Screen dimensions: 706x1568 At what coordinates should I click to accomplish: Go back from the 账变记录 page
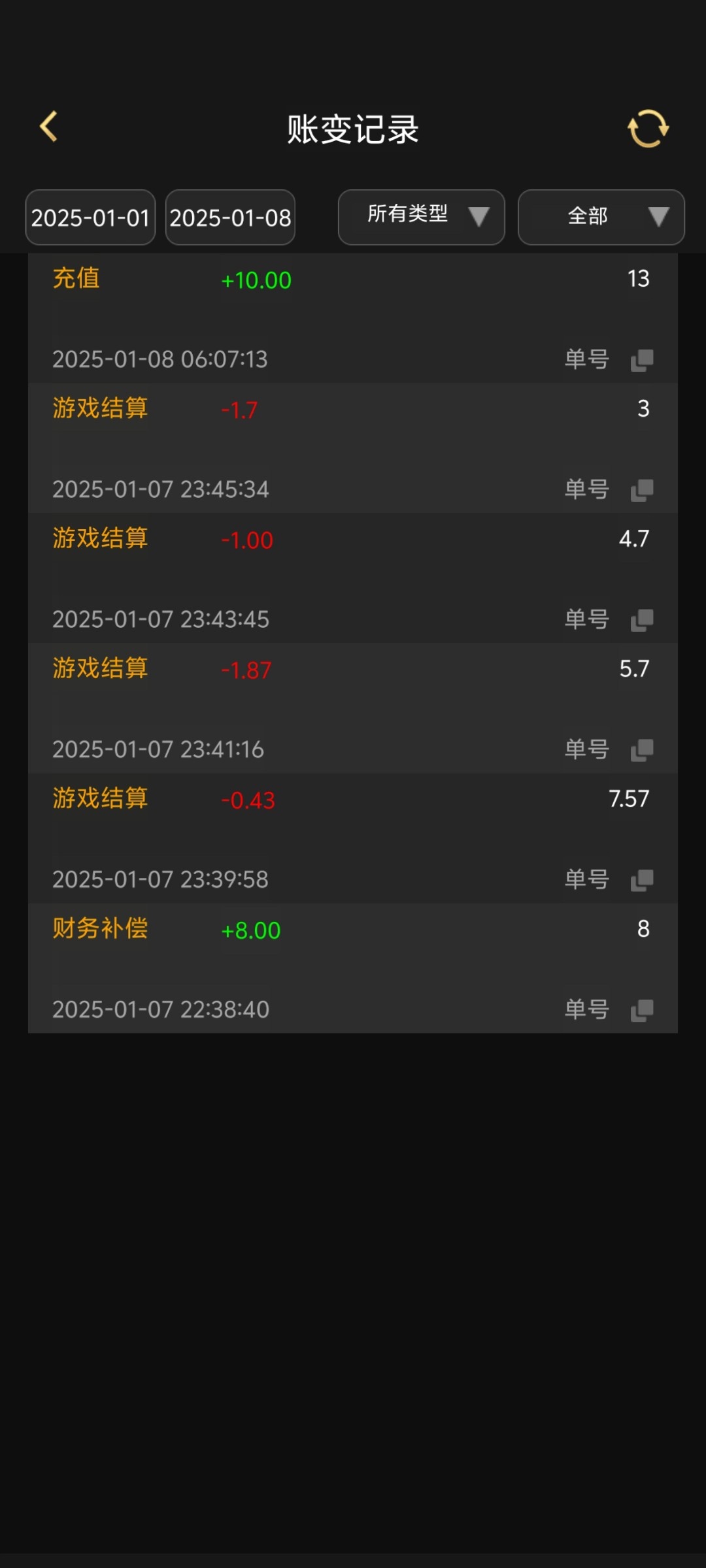point(49,127)
